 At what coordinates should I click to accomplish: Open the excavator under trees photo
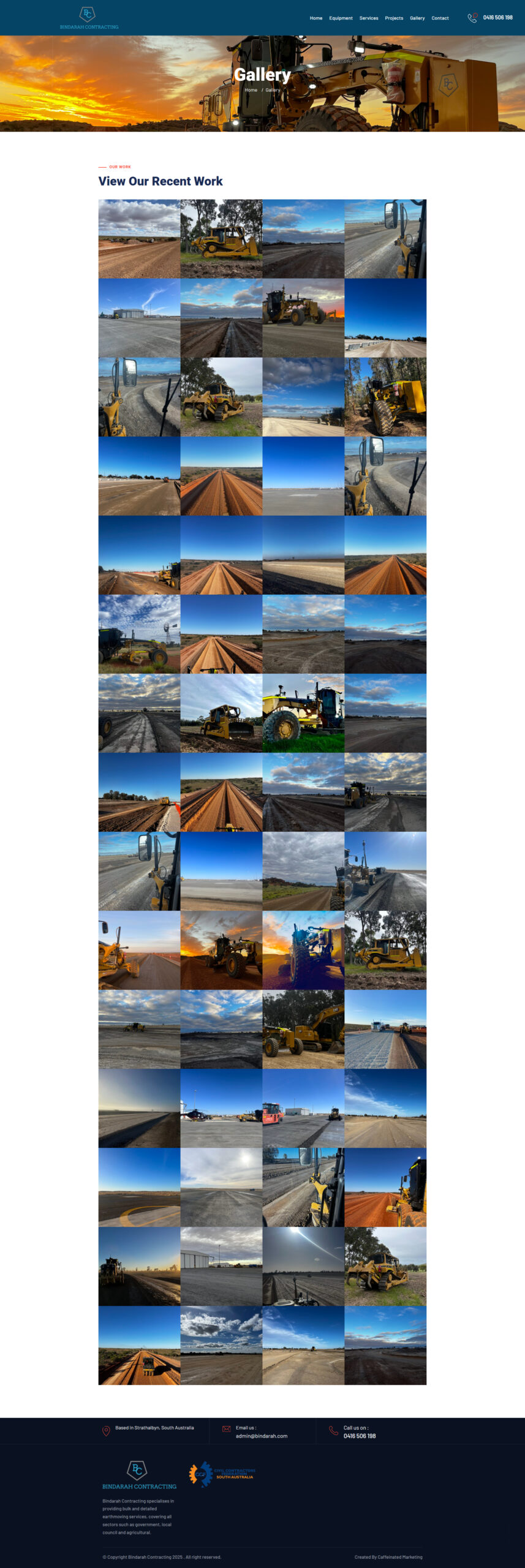click(303, 1029)
